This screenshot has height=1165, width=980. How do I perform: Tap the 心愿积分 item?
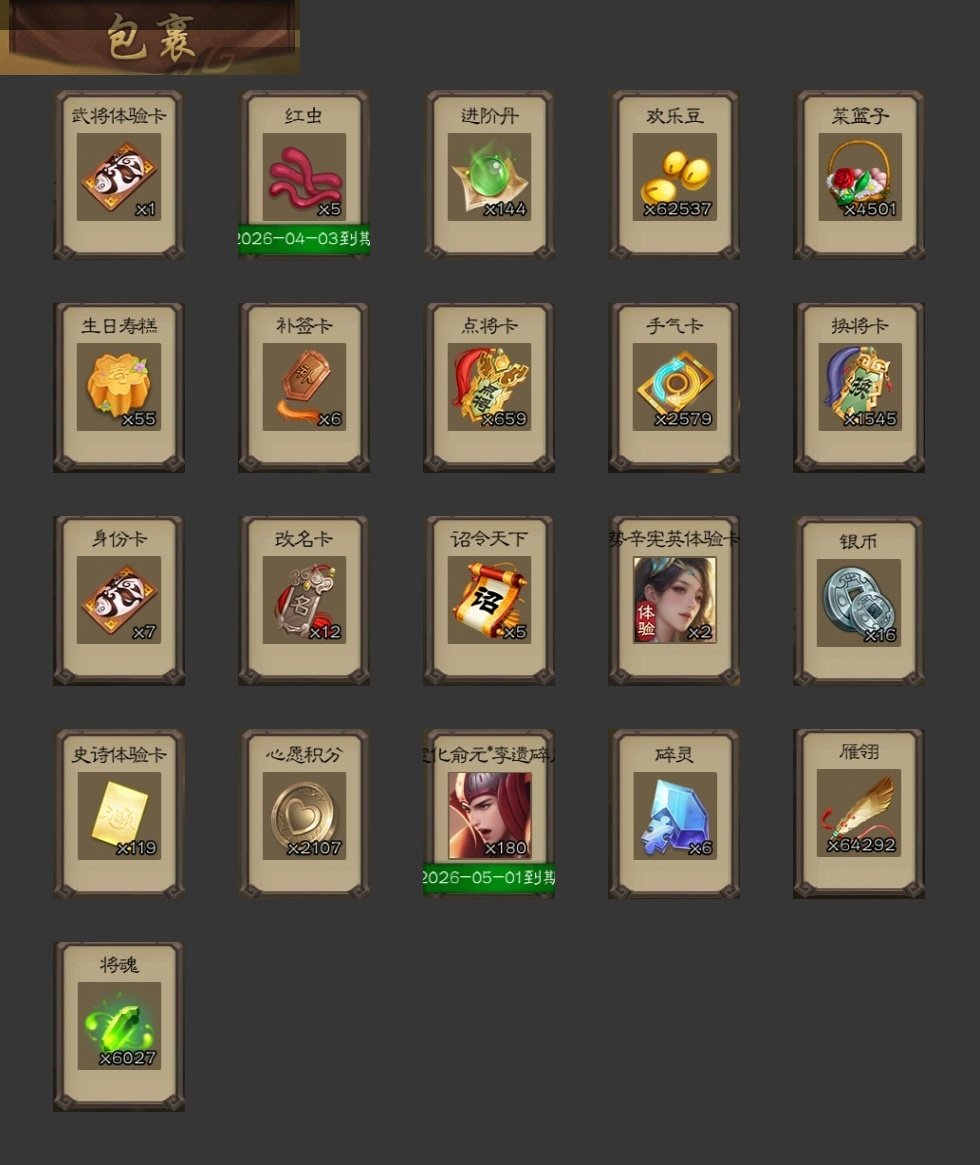click(x=304, y=814)
